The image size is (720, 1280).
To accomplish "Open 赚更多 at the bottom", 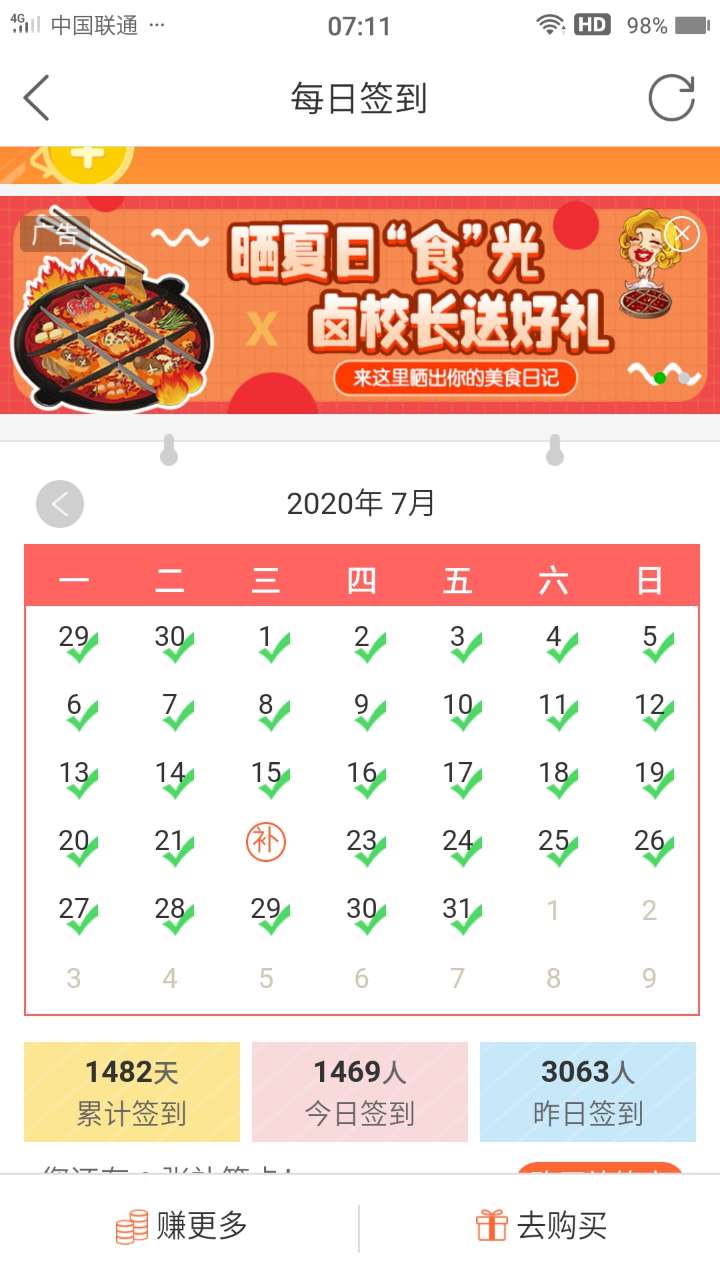I will [182, 1226].
